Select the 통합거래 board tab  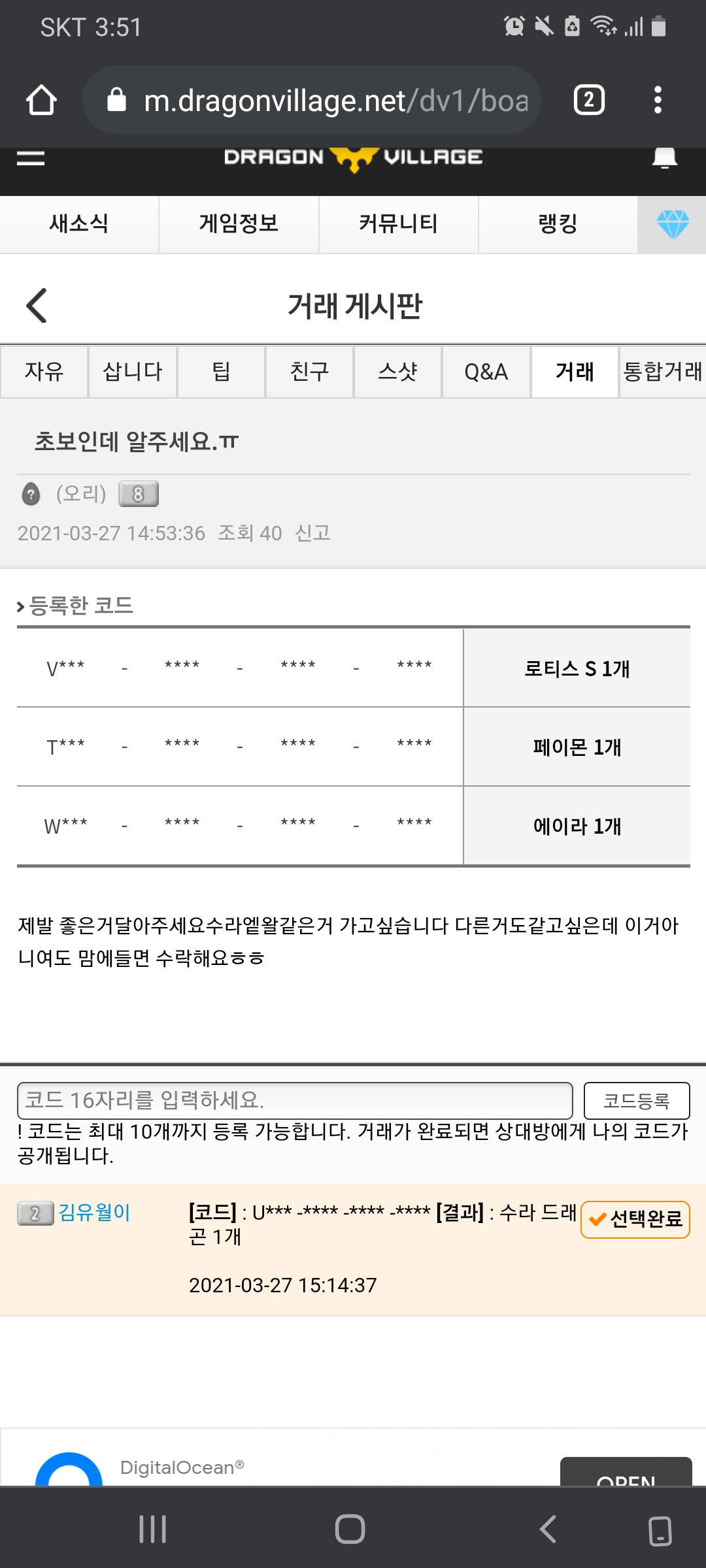(662, 372)
